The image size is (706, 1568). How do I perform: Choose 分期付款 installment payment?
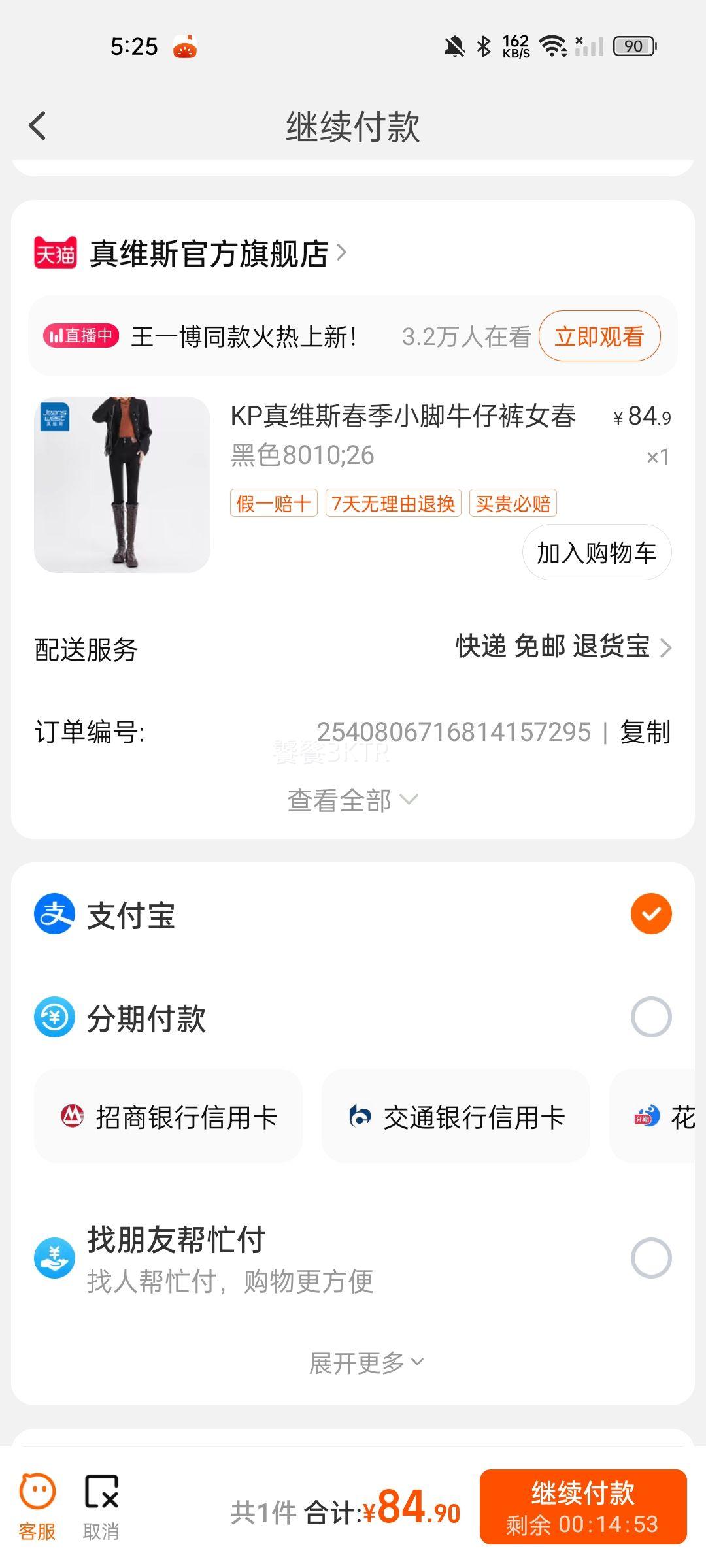click(650, 1017)
